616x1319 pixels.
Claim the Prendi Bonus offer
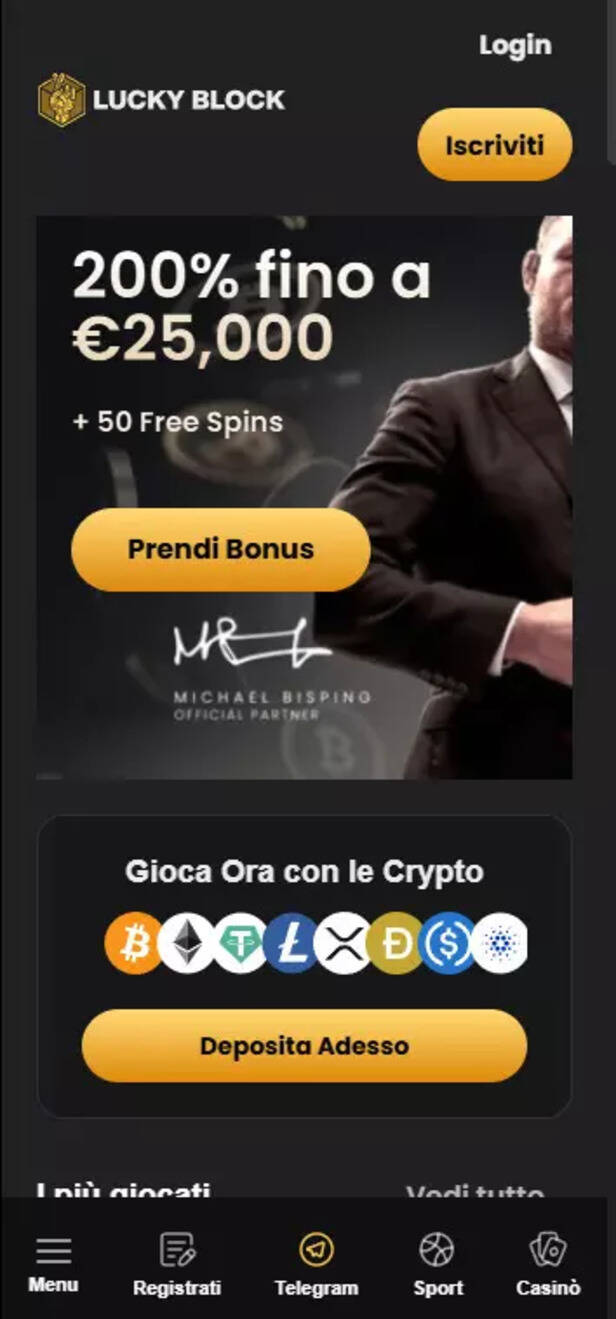click(220, 549)
